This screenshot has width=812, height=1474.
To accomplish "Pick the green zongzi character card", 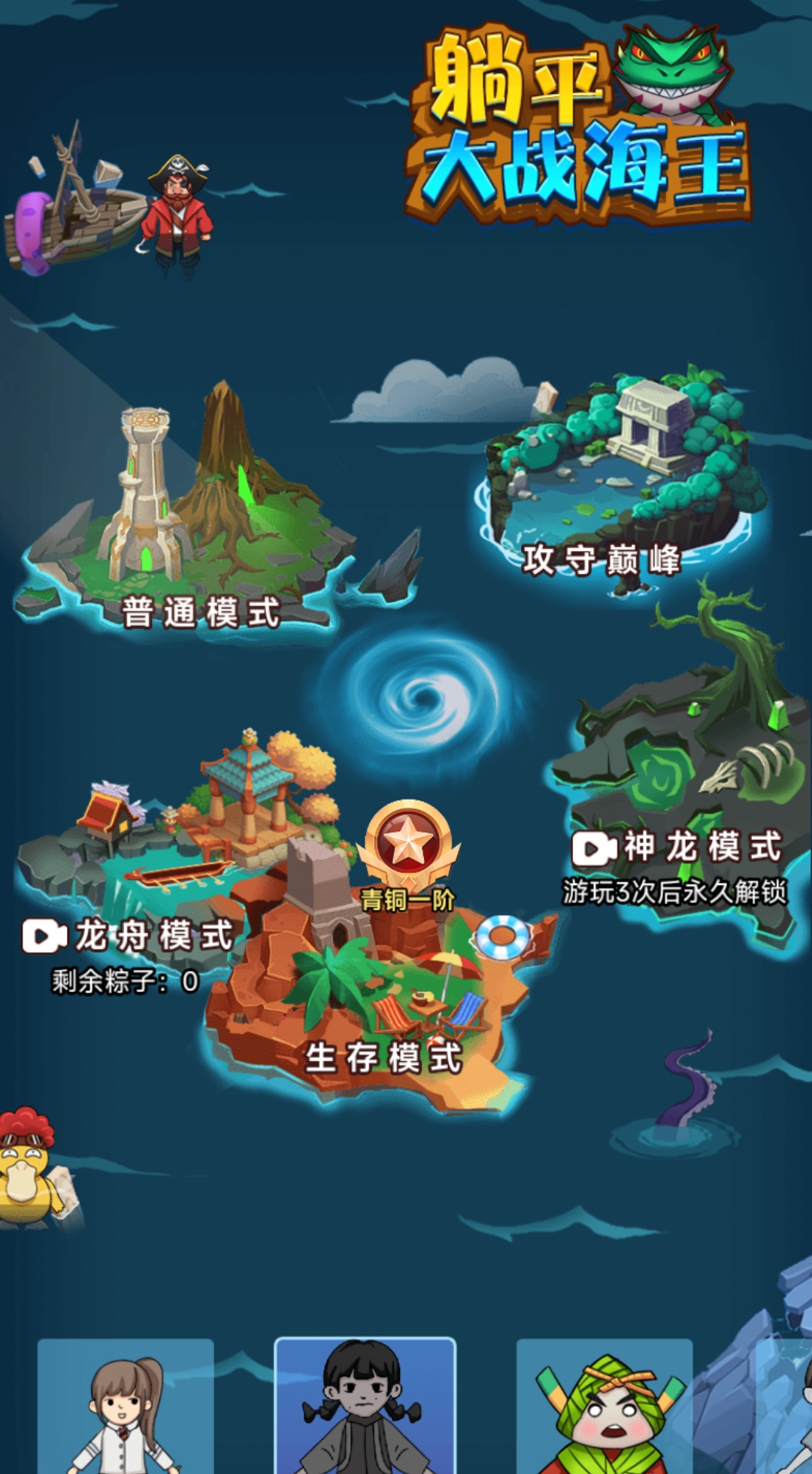I will point(604,1406).
